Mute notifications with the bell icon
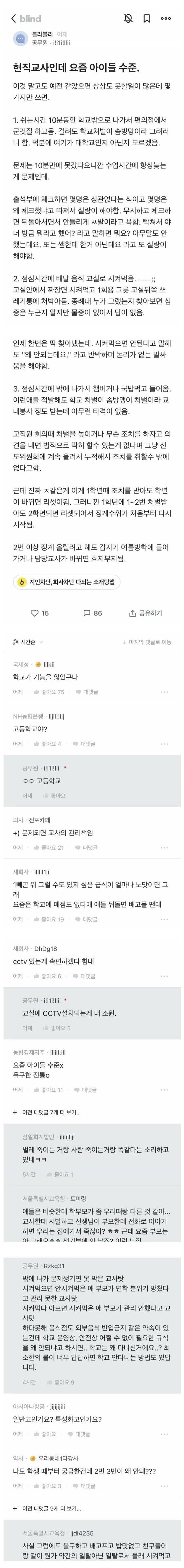The width and height of the screenshot is (184, 1568). 128,19
